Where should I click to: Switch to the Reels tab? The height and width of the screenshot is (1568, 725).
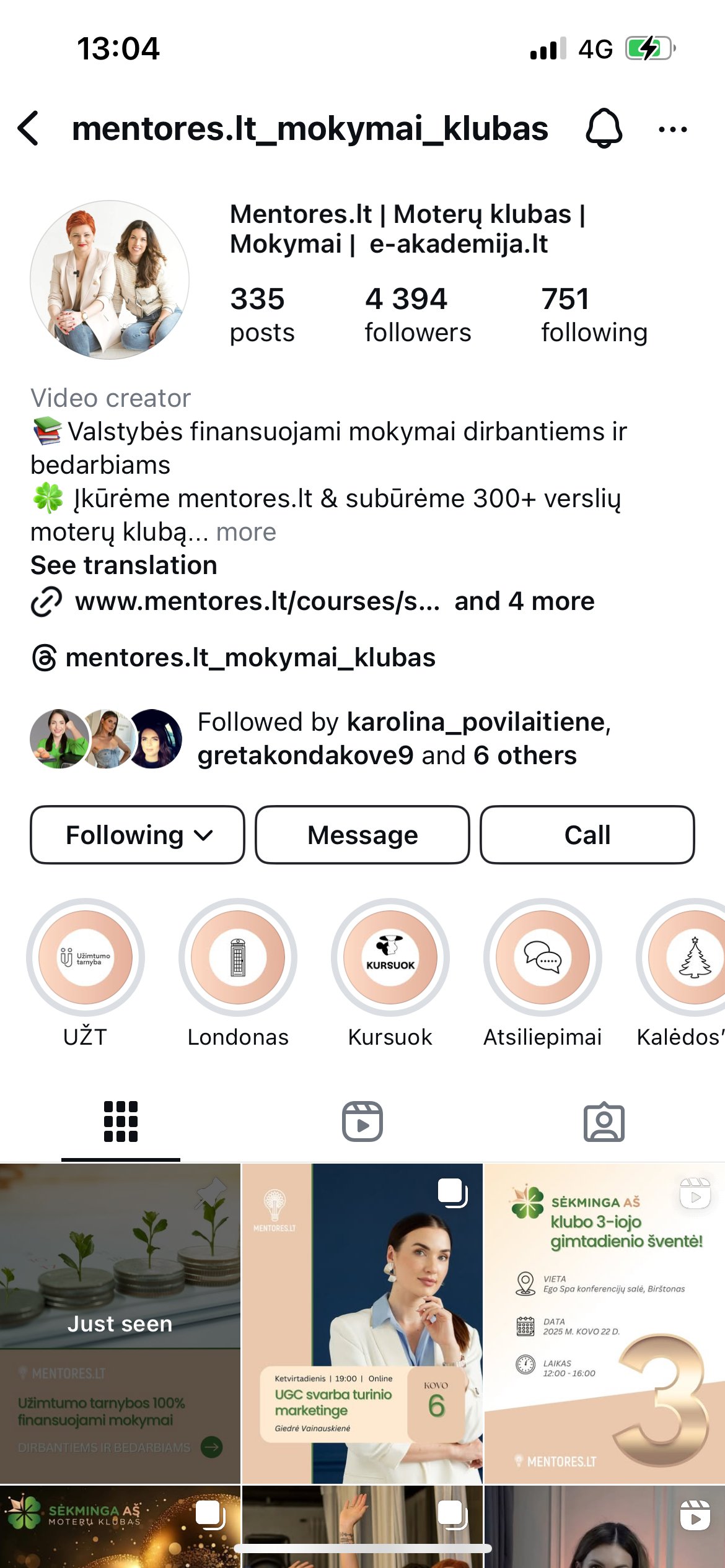coord(362,1122)
